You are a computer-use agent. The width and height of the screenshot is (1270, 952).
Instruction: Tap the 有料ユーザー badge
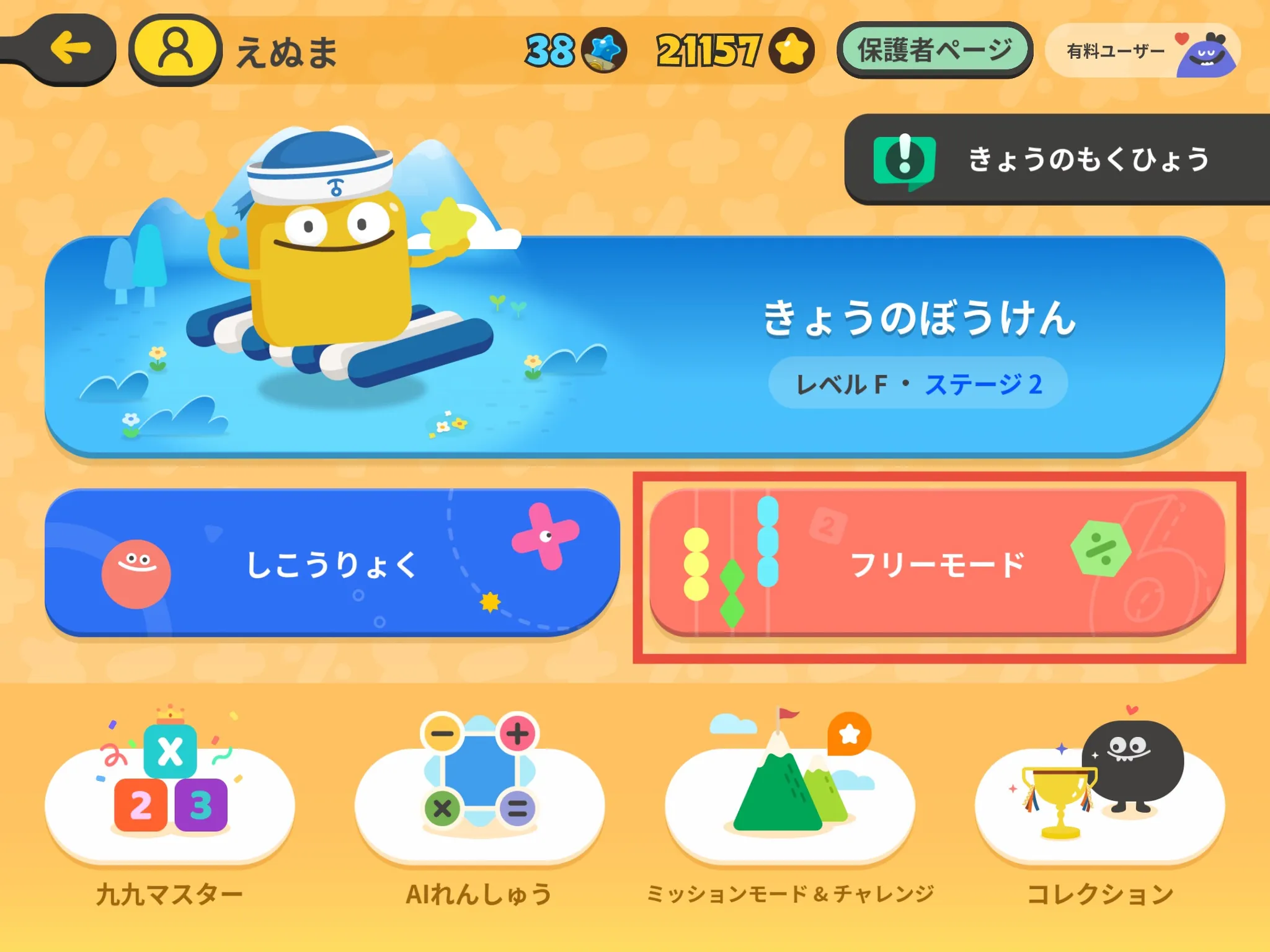point(1142,51)
